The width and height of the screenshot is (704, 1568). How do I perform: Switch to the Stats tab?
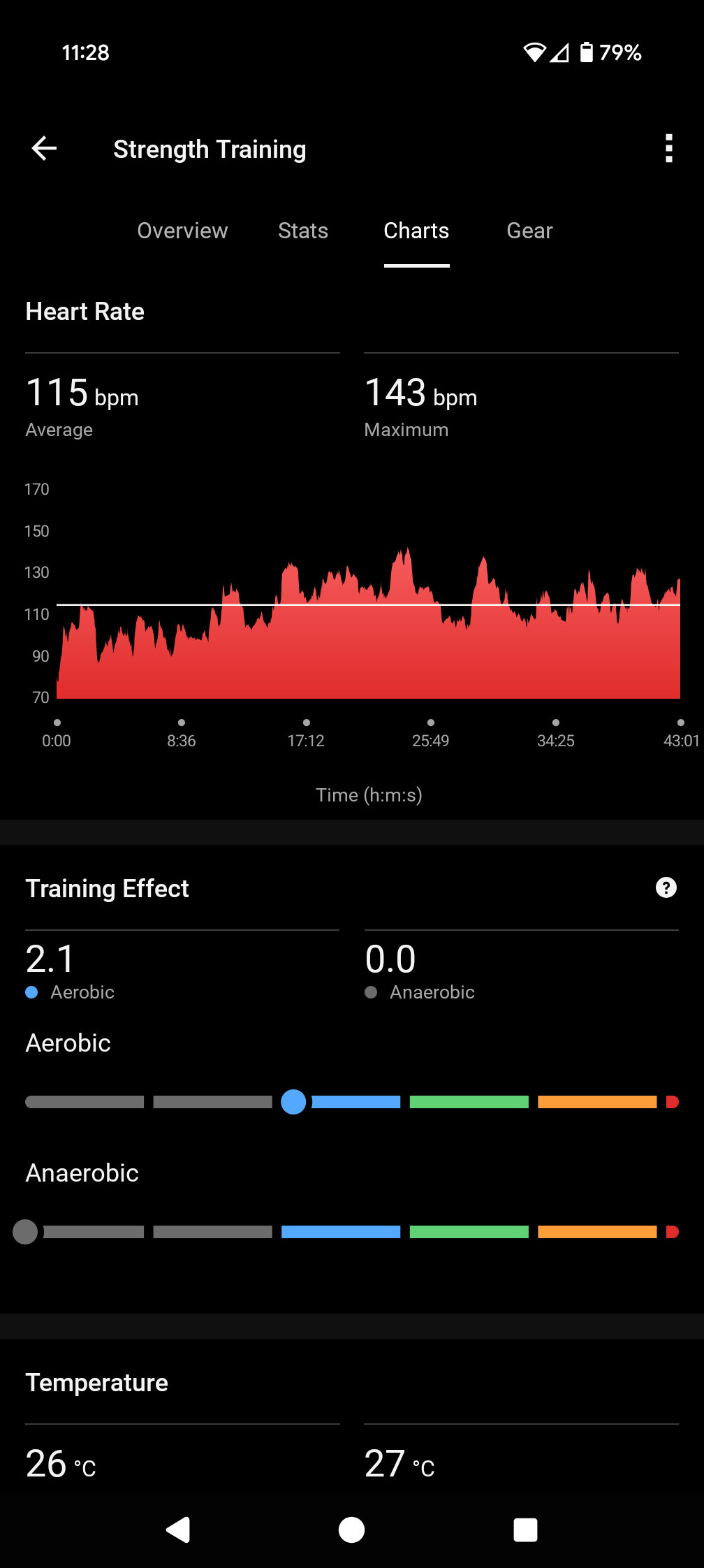[x=303, y=231]
